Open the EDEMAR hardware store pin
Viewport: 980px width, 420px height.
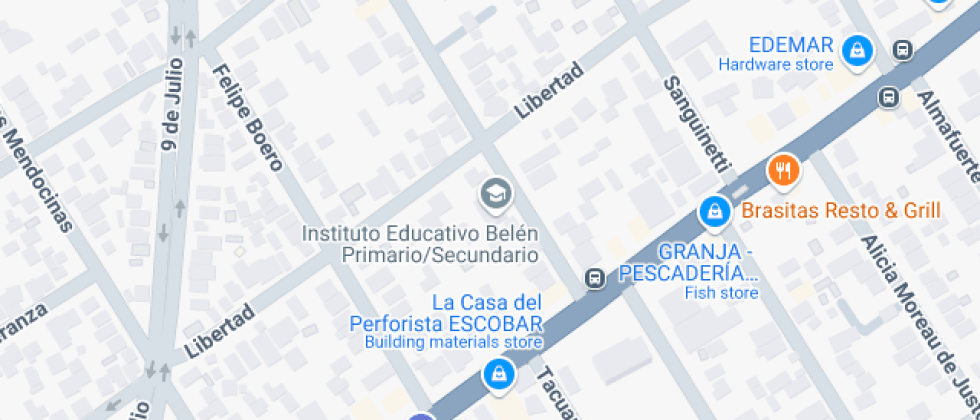click(x=858, y=51)
